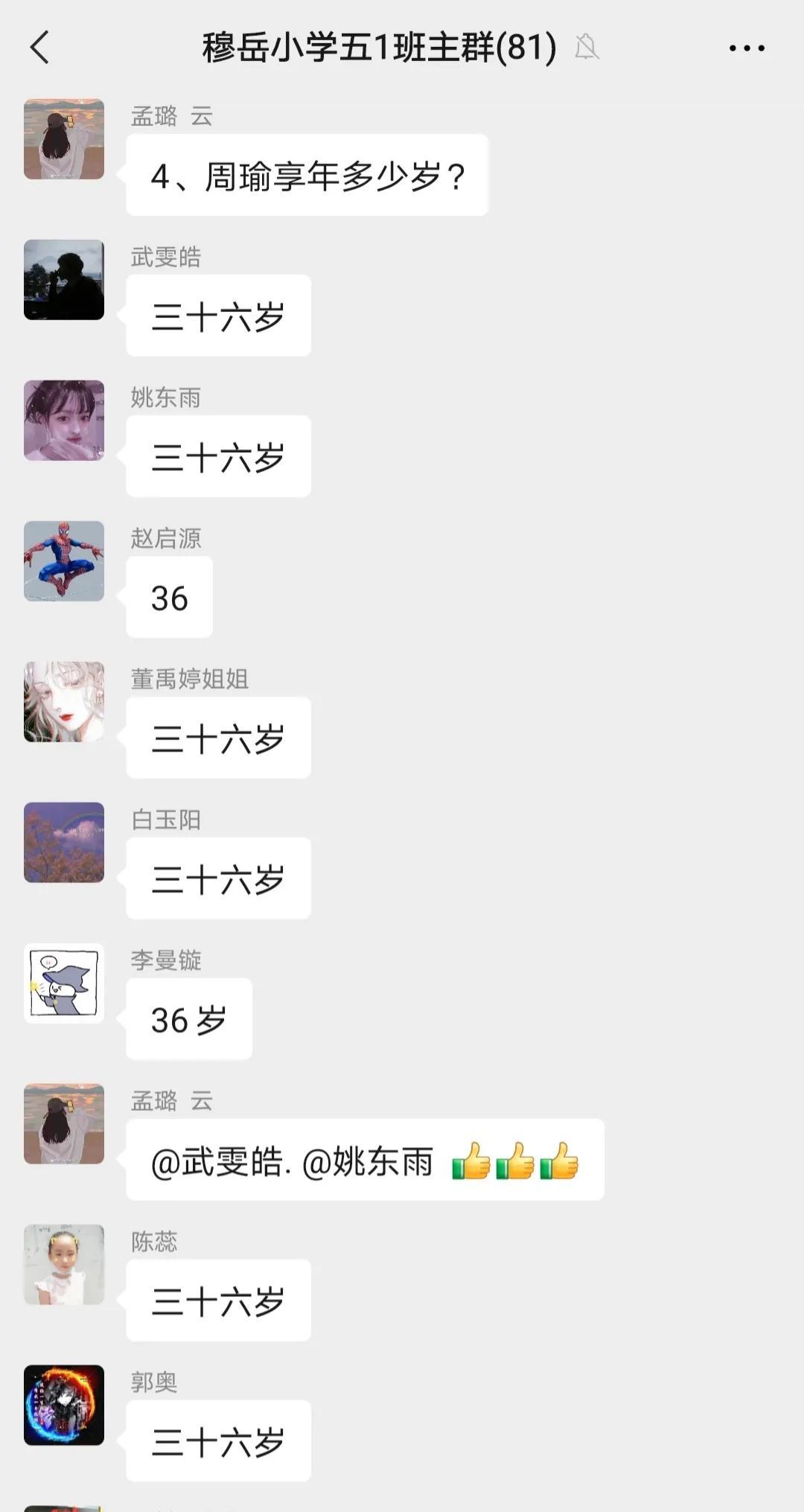Tap 郭奥's avatar
The width and height of the screenshot is (804, 1512).
64,1406
